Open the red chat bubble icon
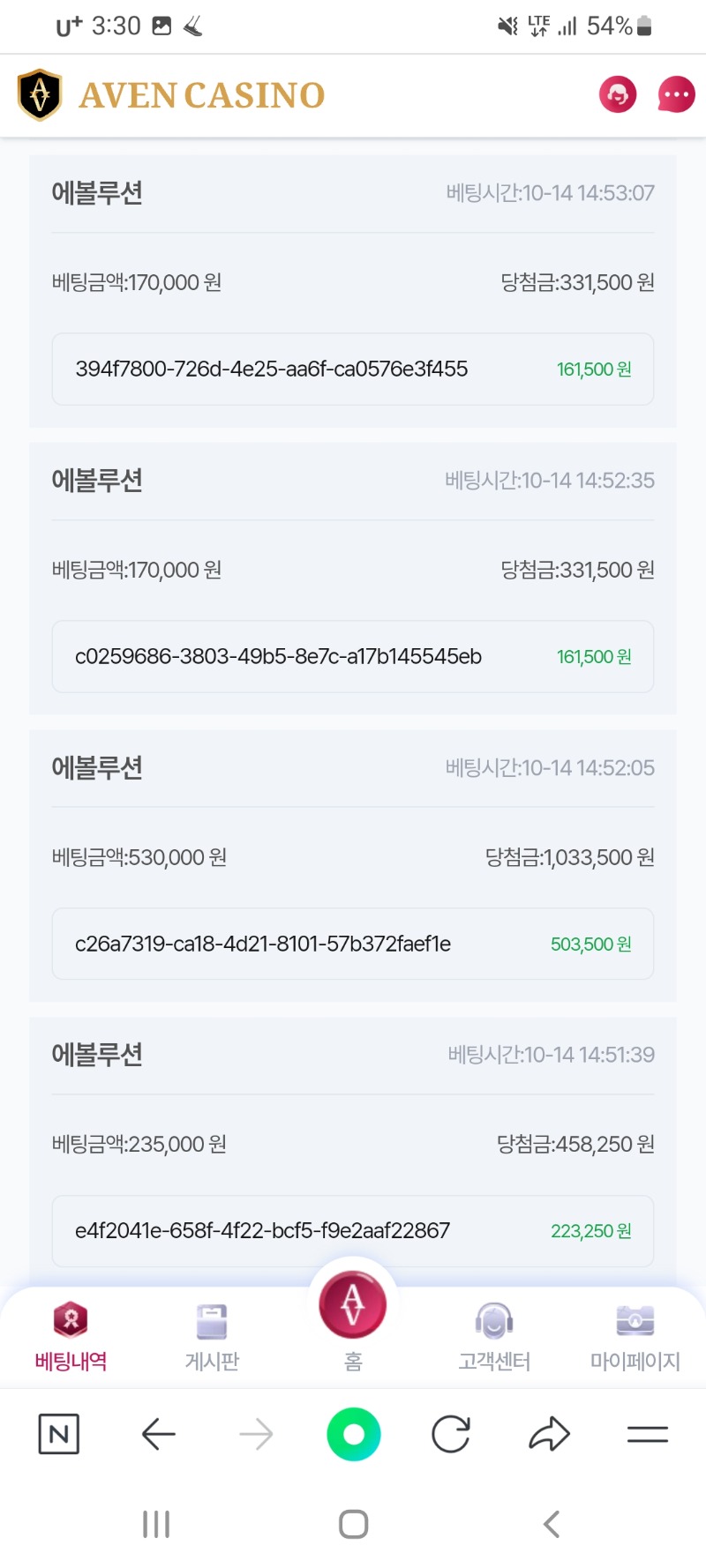 point(677,94)
